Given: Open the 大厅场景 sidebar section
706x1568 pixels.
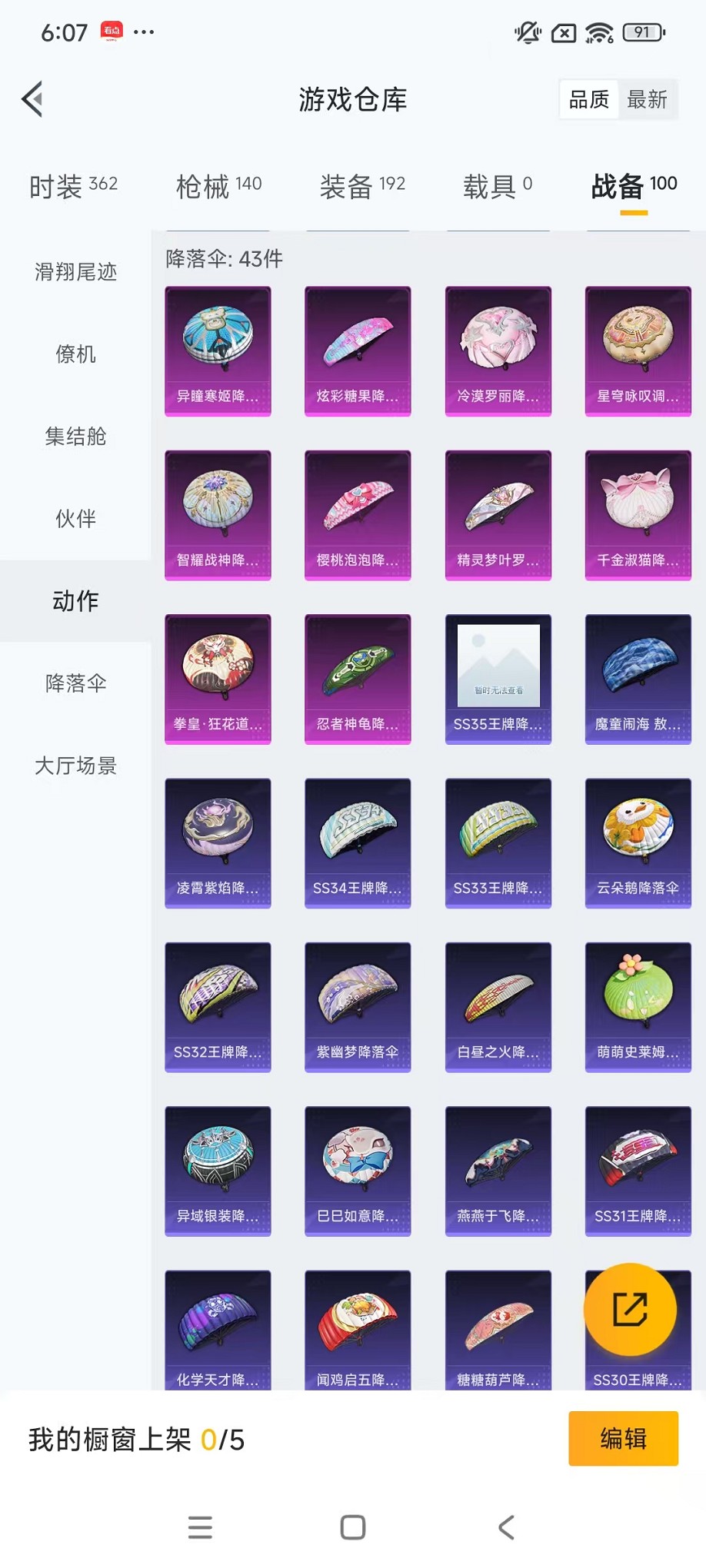Looking at the screenshot, I should click(75, 766).
